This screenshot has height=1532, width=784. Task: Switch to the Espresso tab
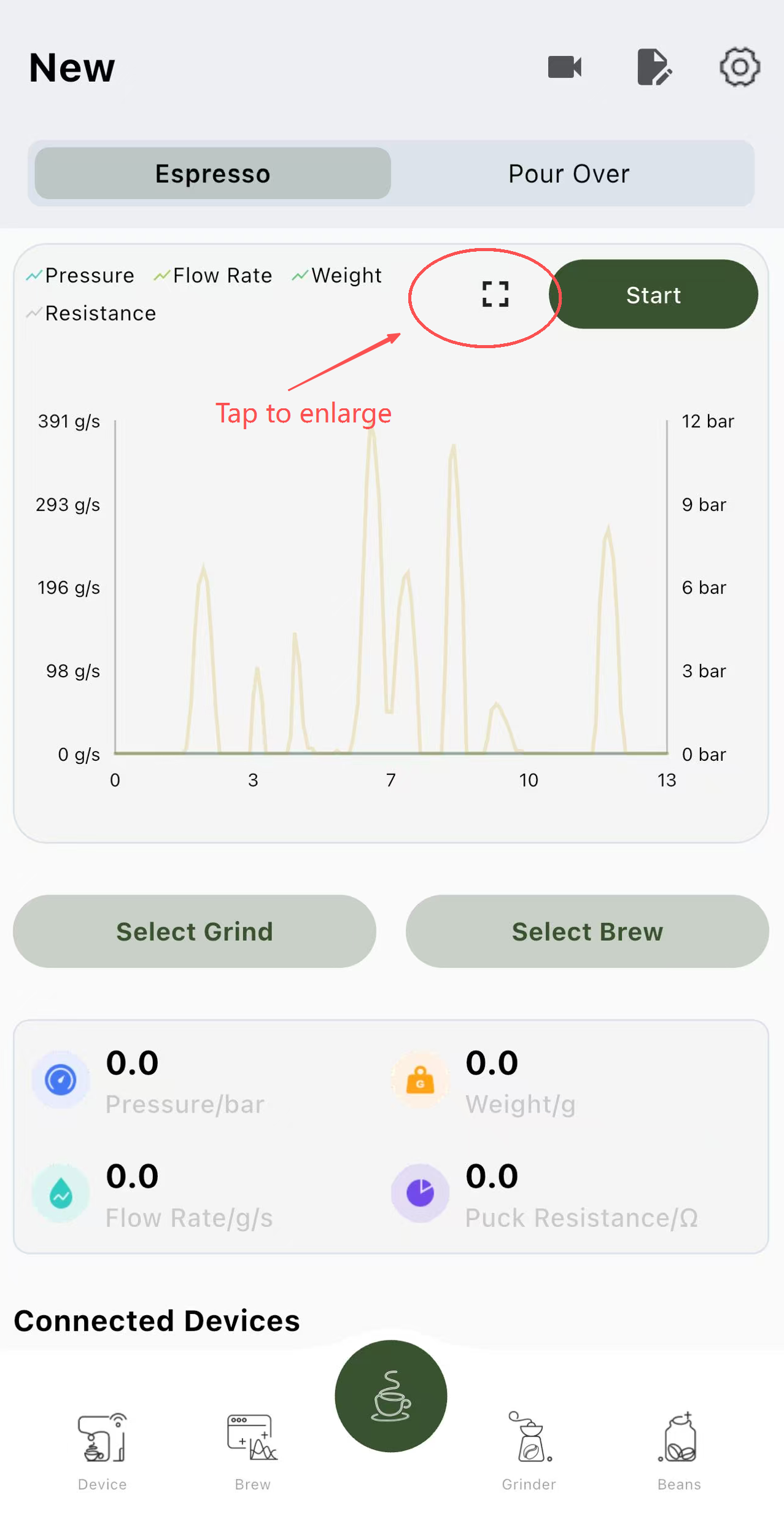(x=212, y=174)
